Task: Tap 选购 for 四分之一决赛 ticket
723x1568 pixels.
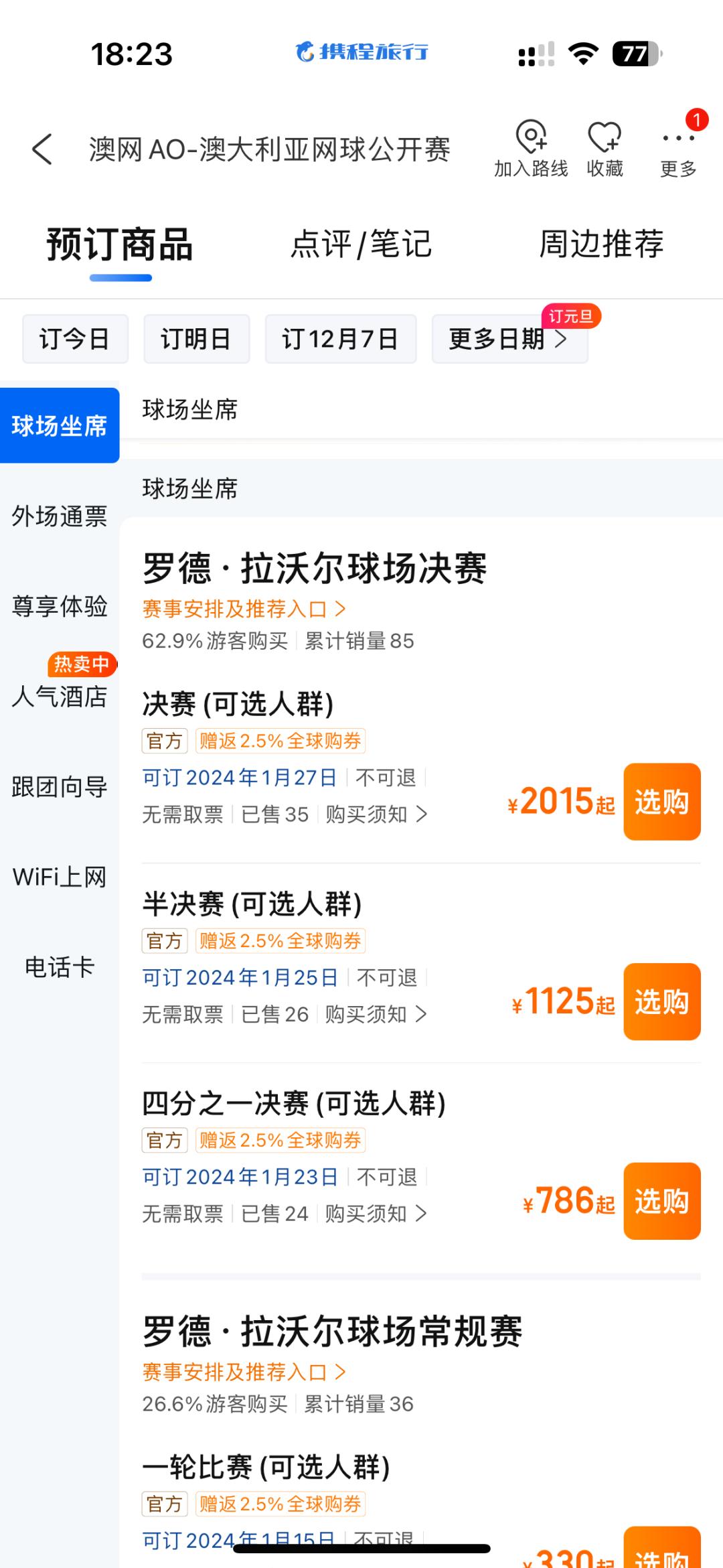Action: pyautogui.click(x=661, y=1201)
